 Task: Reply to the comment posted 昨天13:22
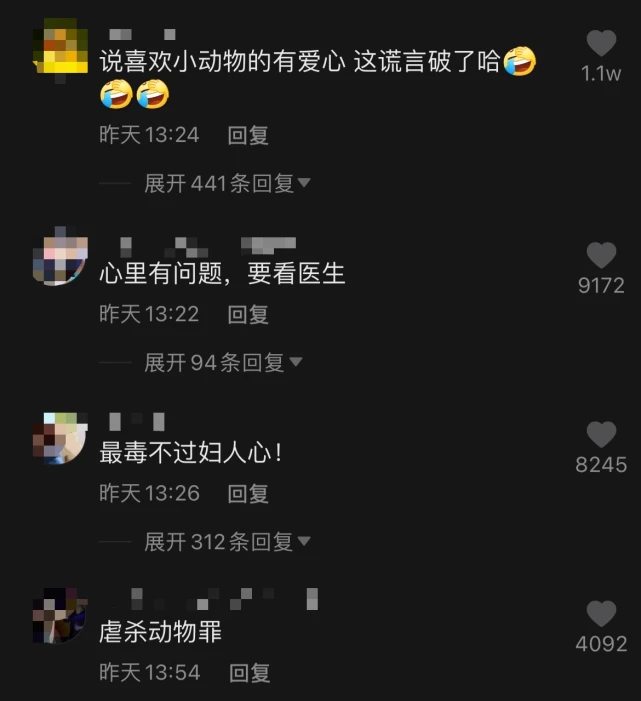pyautogui.click(x=248, y=314)
